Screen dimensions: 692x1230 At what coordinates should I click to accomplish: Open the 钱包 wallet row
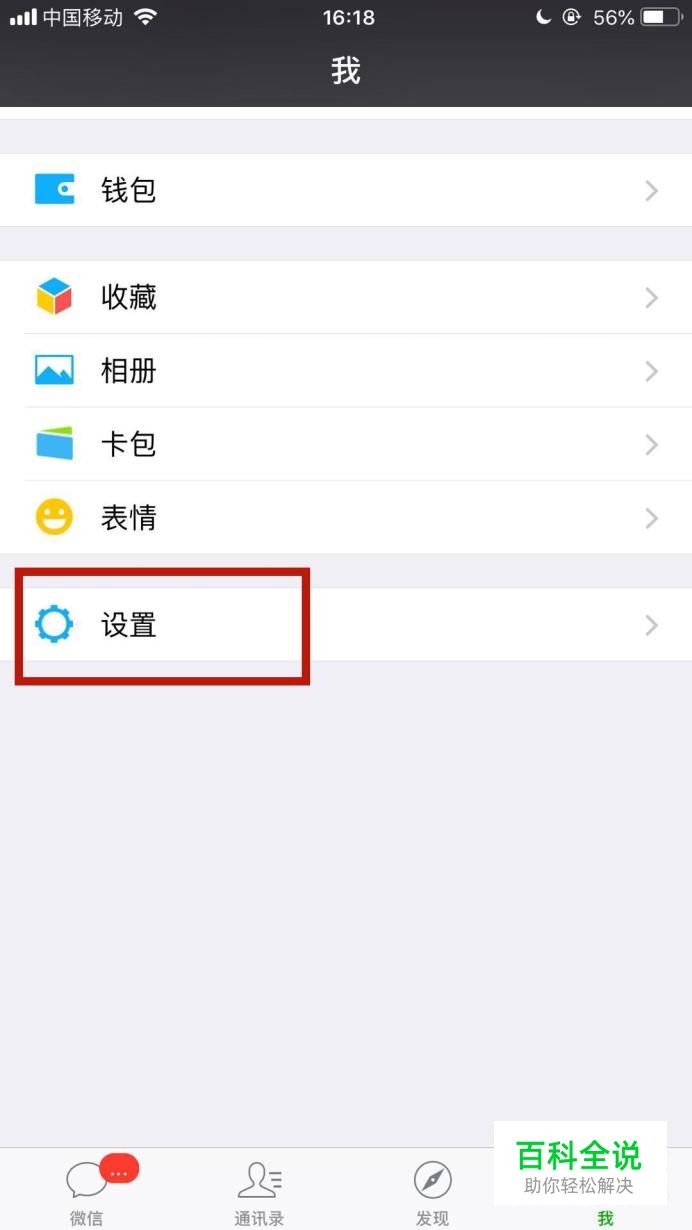345,190
